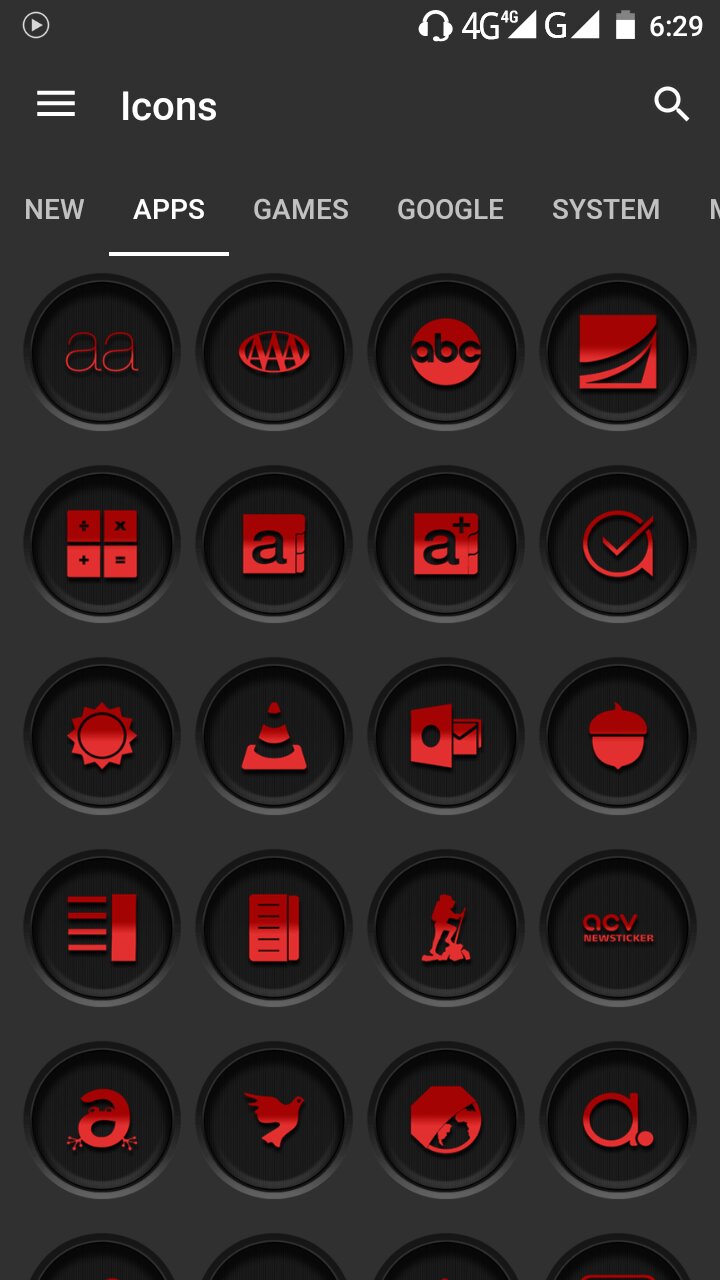Viewport: 720px width, 1280px height.
Task: Select the hiker icon
Action: (446, 928)
